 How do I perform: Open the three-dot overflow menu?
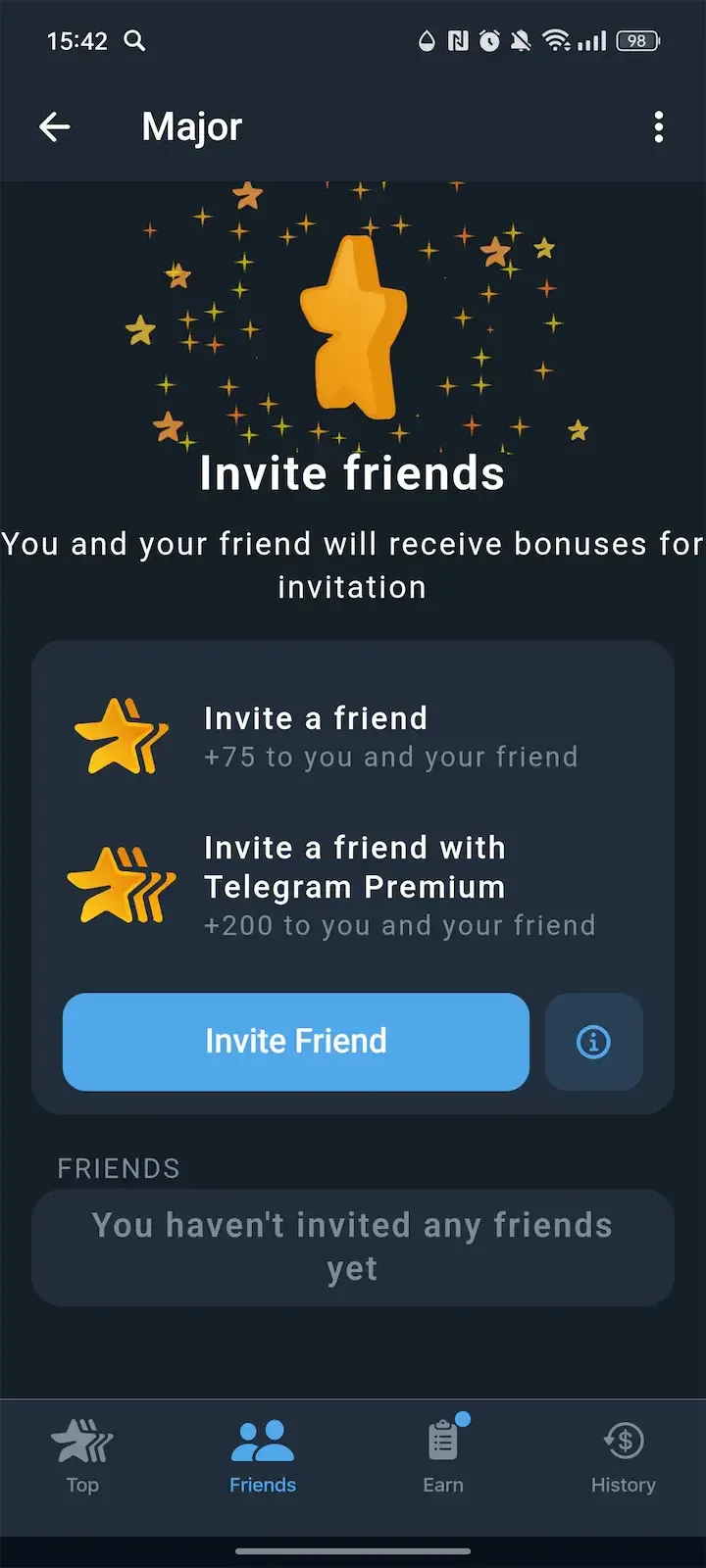pyautogui.click(x=658, y=126)
